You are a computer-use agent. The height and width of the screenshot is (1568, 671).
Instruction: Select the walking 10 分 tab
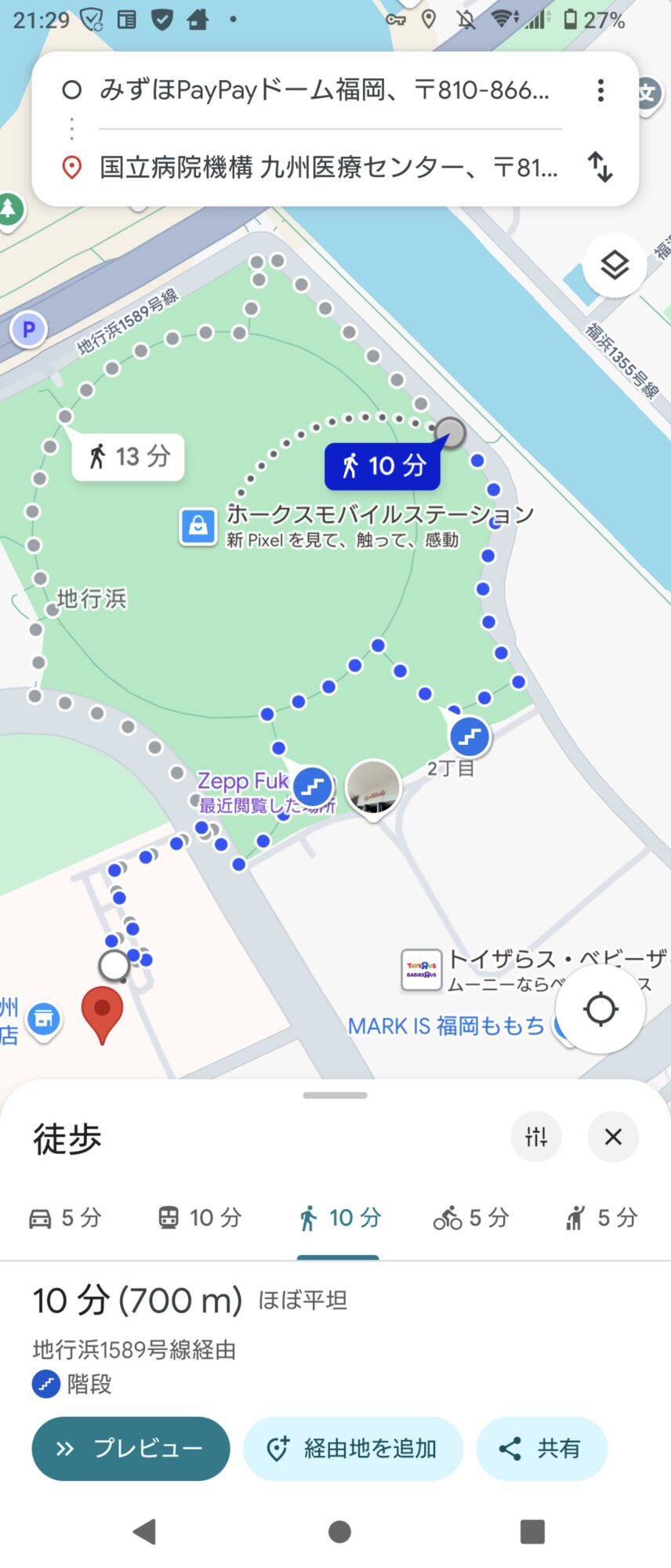pyautogui.click(x=339, y=1218)
